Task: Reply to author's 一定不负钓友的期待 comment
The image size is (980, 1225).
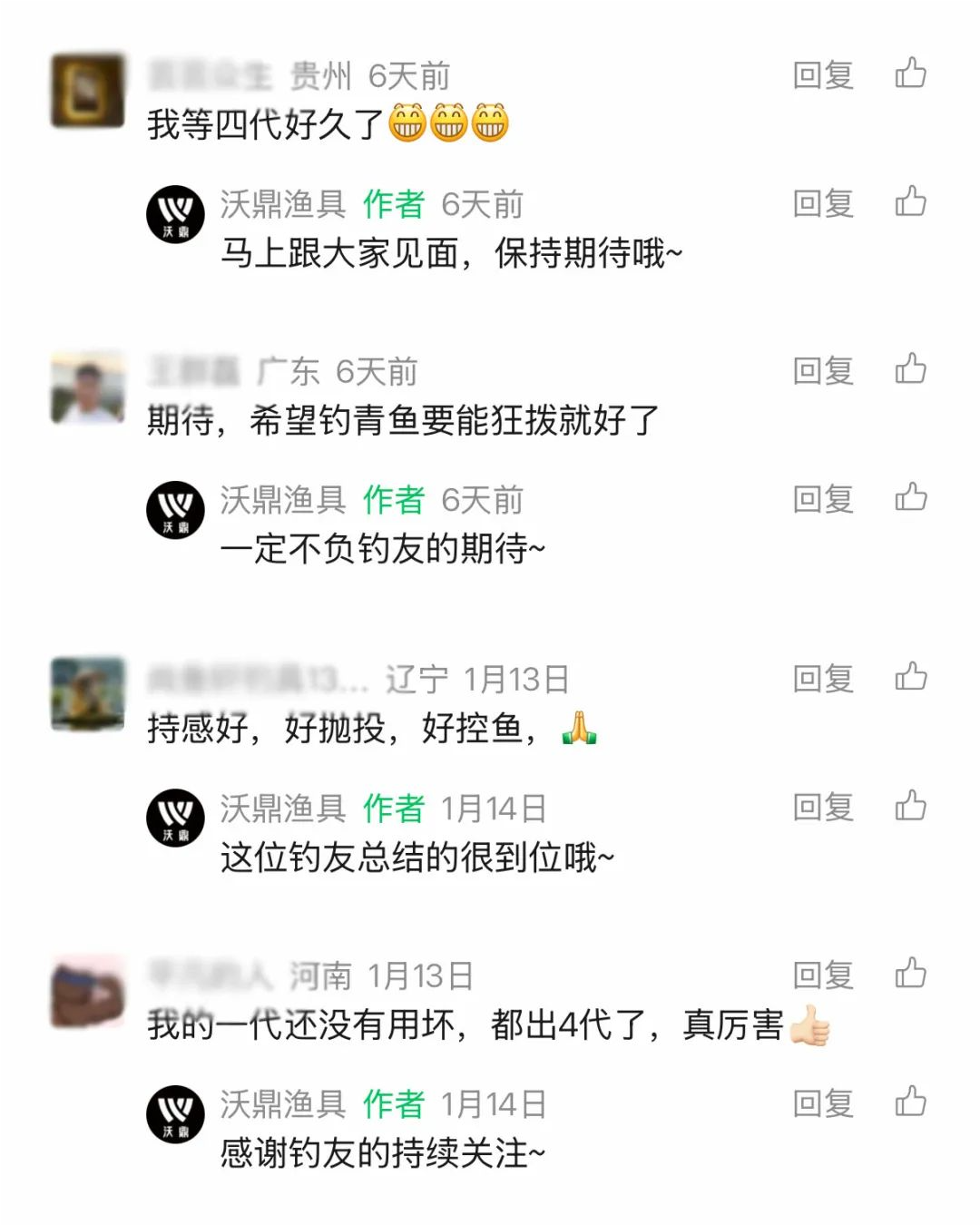Action: pyautogui.click(x=823, y=499)
